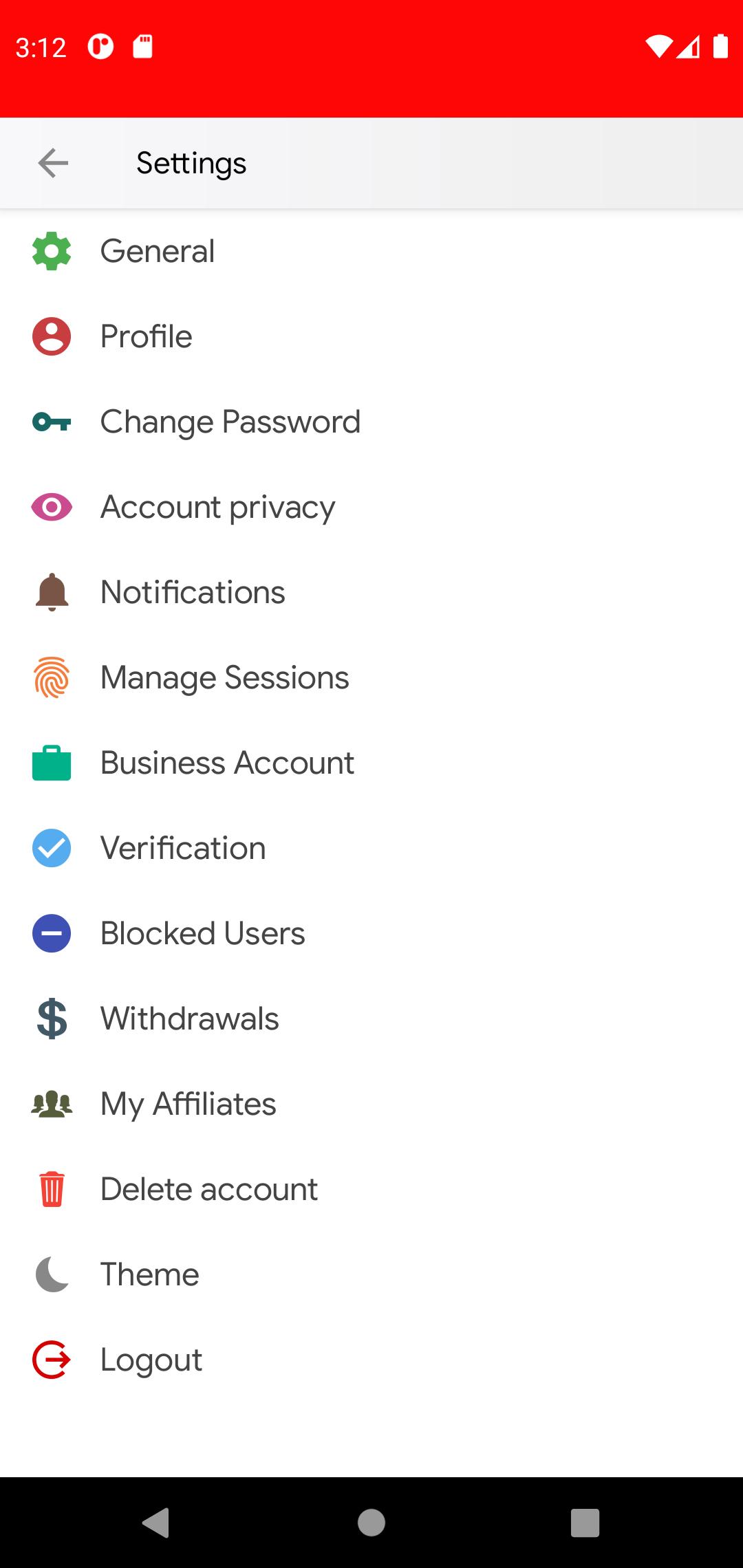Select Manage Sessions

coord(371,677)
